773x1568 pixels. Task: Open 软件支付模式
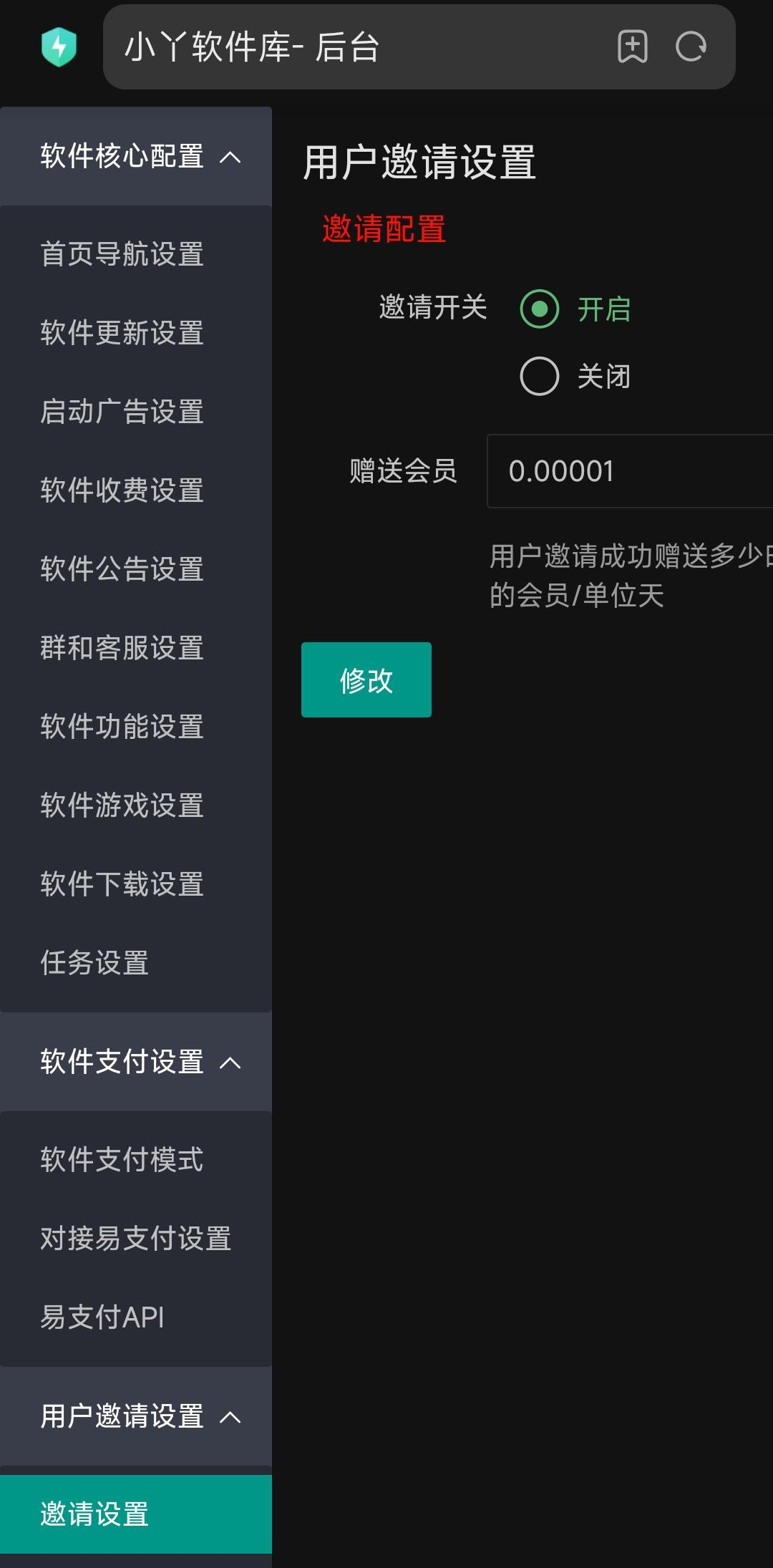tap(122, 1160)
